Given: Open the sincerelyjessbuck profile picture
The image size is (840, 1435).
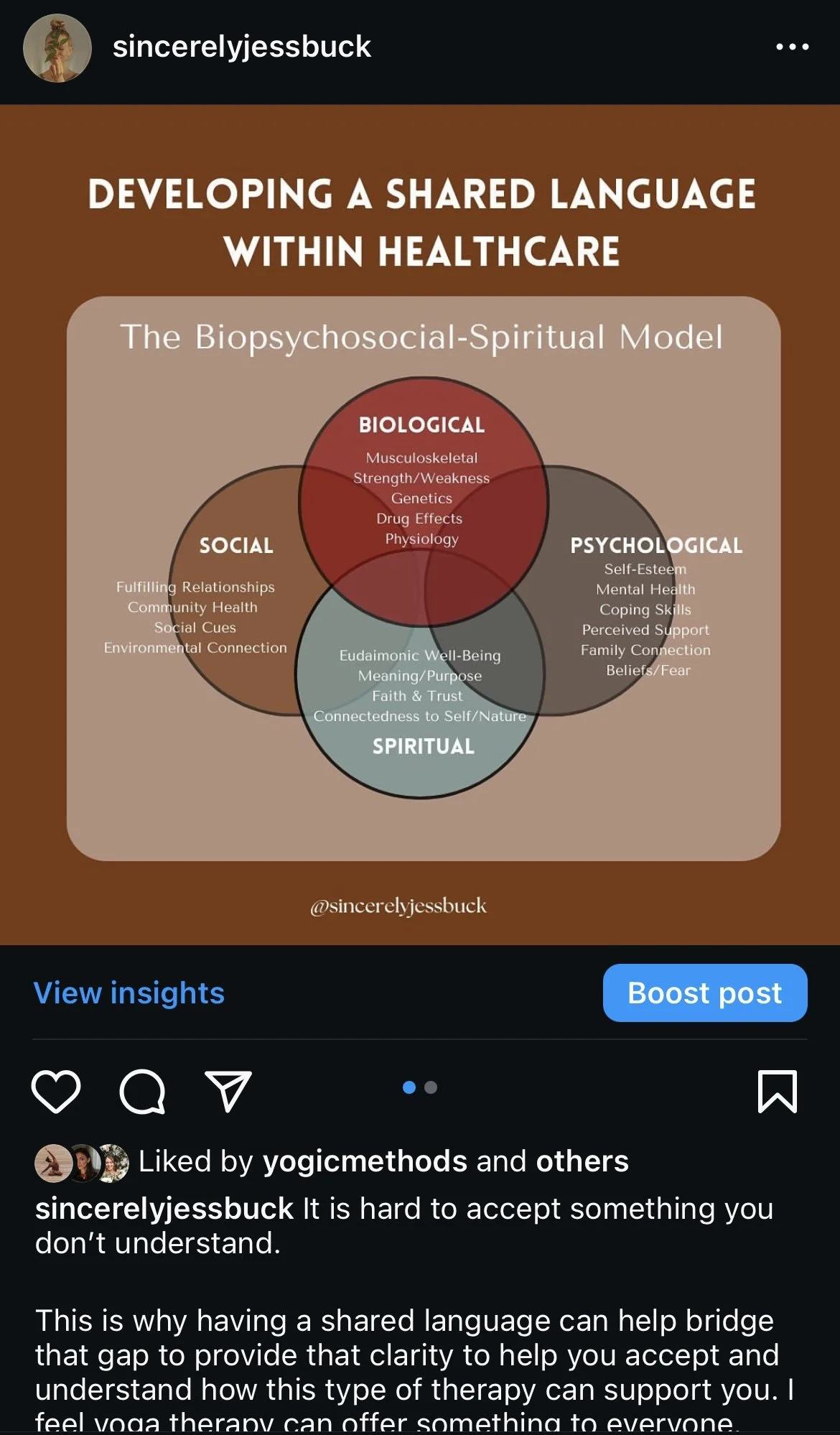Looking at the screenshot, I should 57,47.
